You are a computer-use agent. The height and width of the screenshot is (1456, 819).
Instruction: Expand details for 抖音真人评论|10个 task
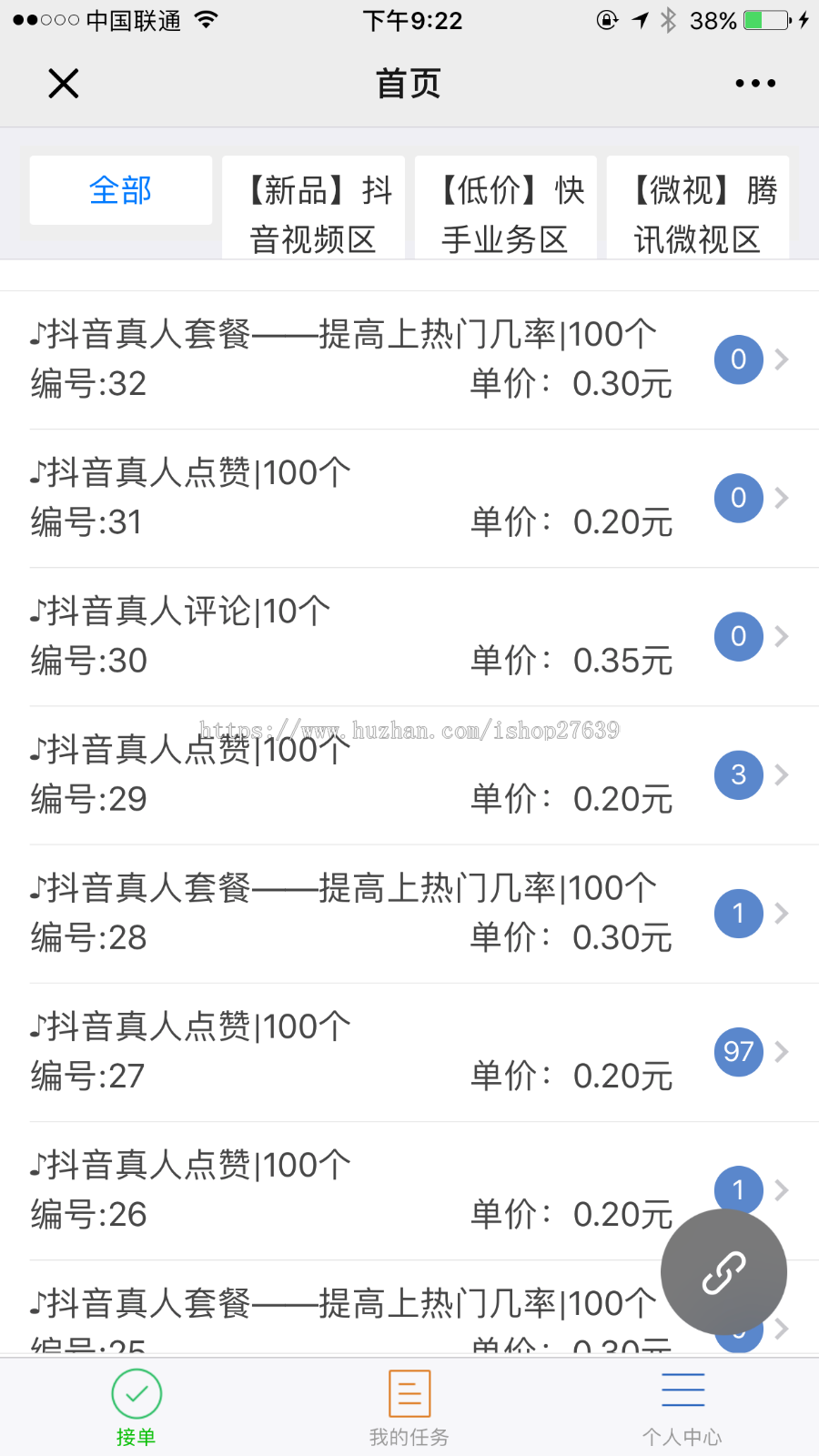click(x=781, y=636)
